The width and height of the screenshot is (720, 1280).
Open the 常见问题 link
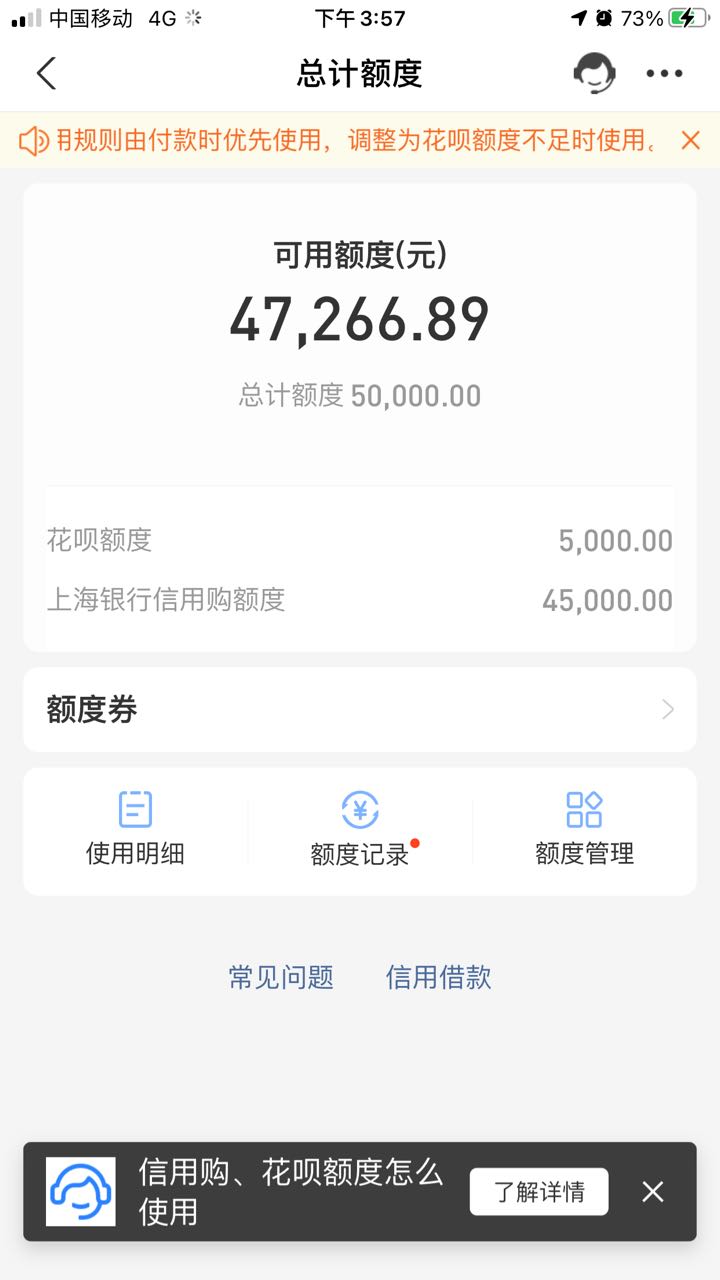coord(281,977)
